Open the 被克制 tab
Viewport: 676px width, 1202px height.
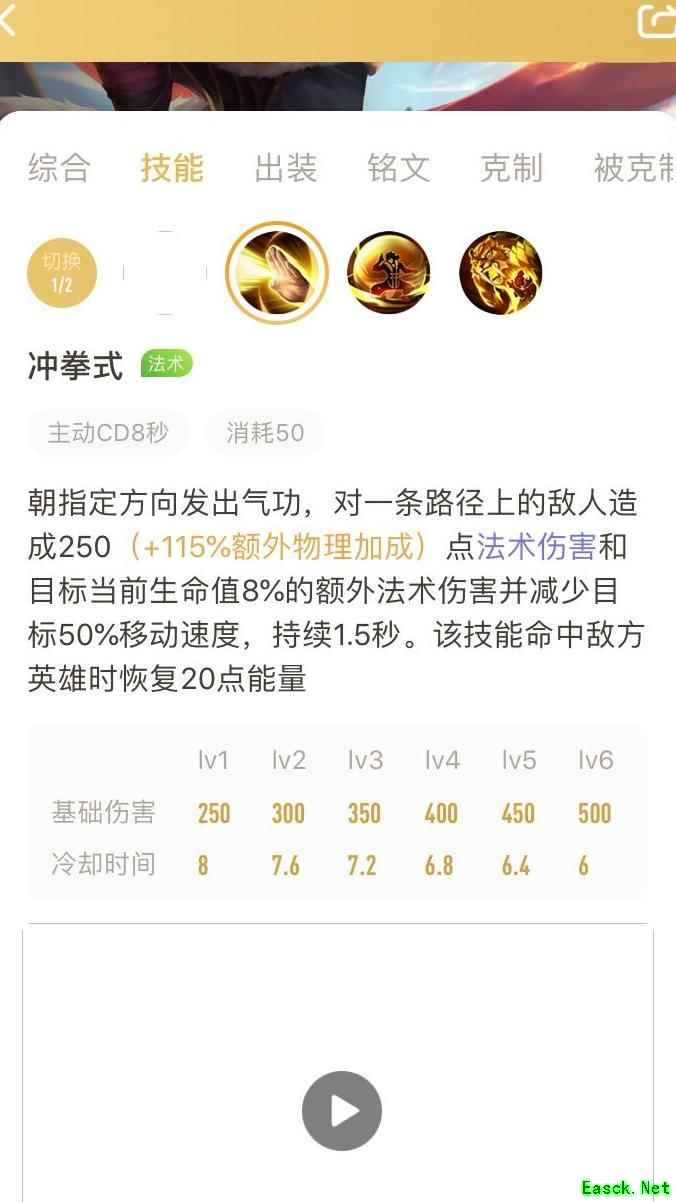(x=633, y=168)
